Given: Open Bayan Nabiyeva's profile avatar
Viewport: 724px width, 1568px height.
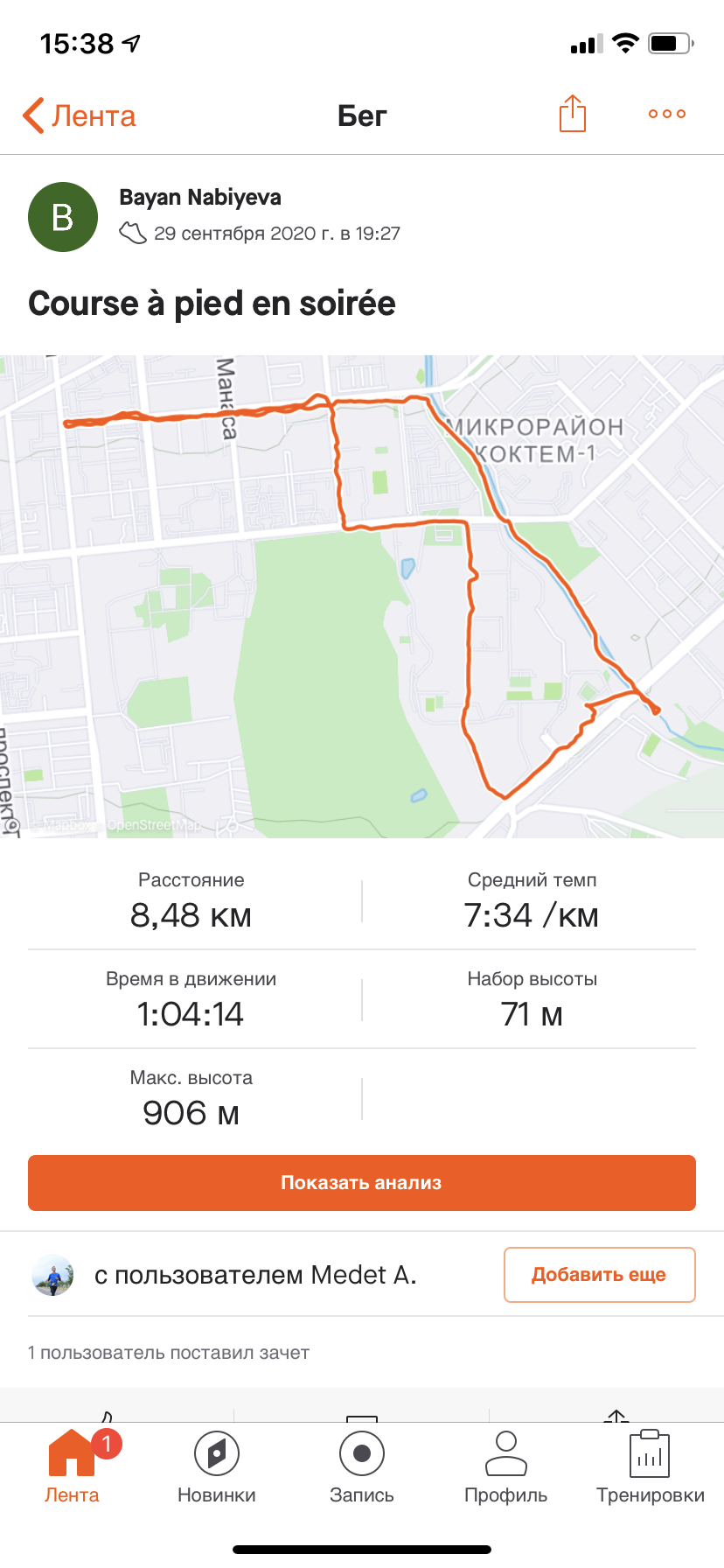Looking at the screenshot, I should click(x=63, y=217).
